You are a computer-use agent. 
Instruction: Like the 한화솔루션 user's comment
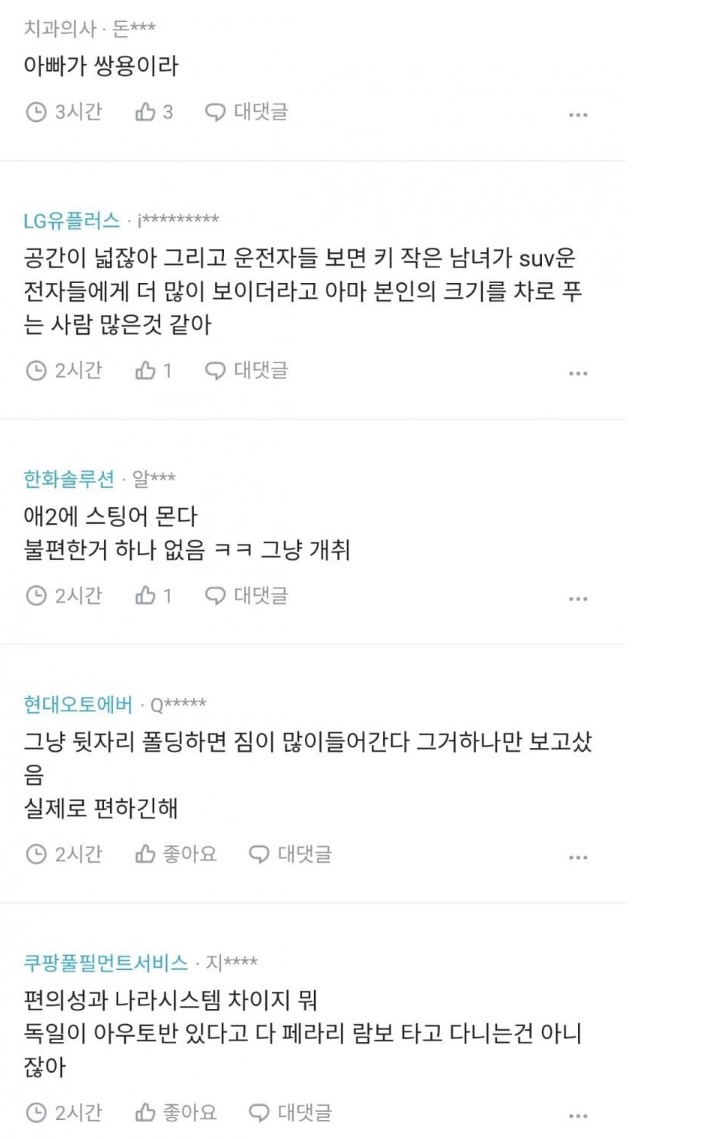click(154, 596)
